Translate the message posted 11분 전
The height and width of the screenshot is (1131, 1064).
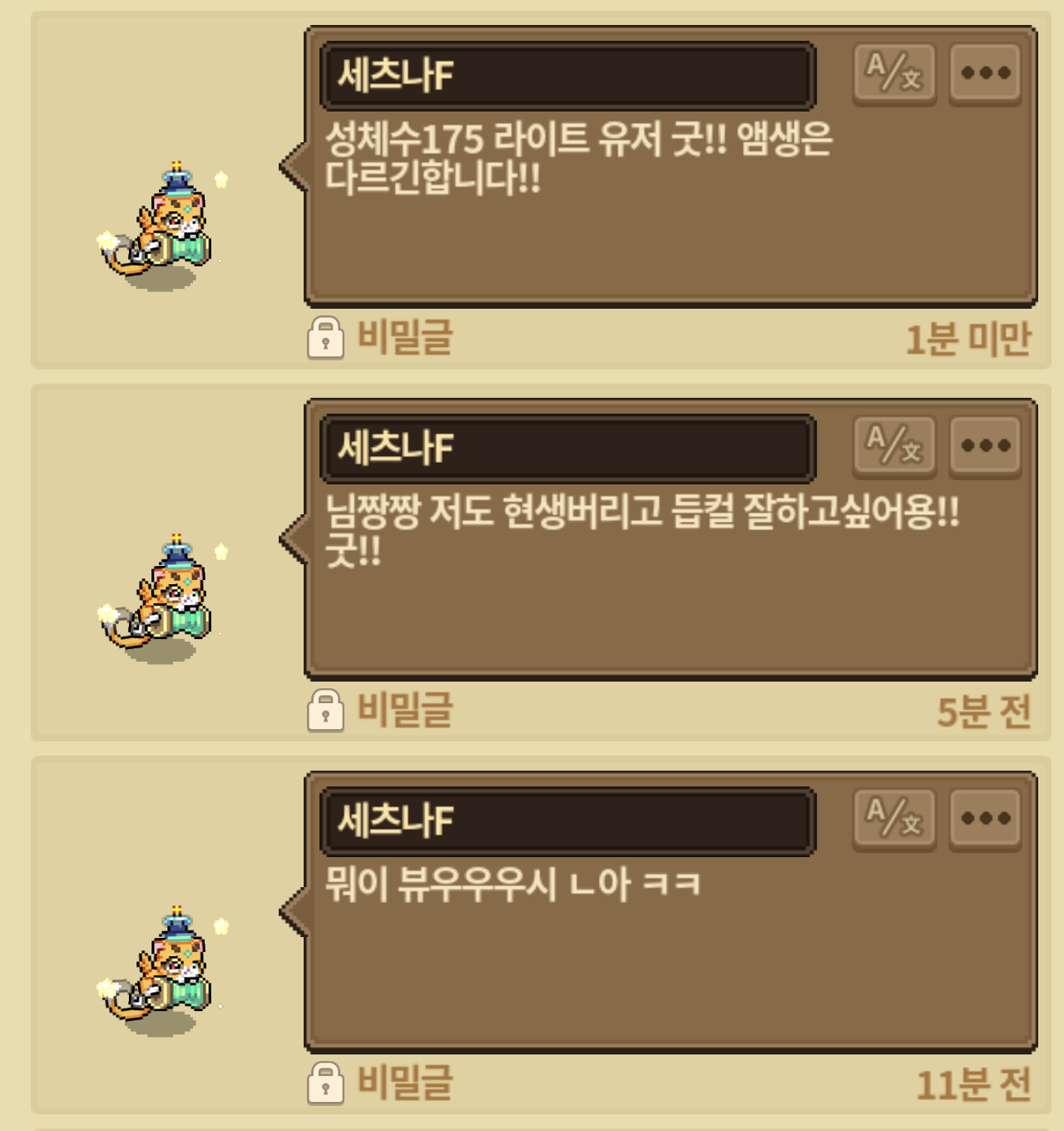click(894, 819)
